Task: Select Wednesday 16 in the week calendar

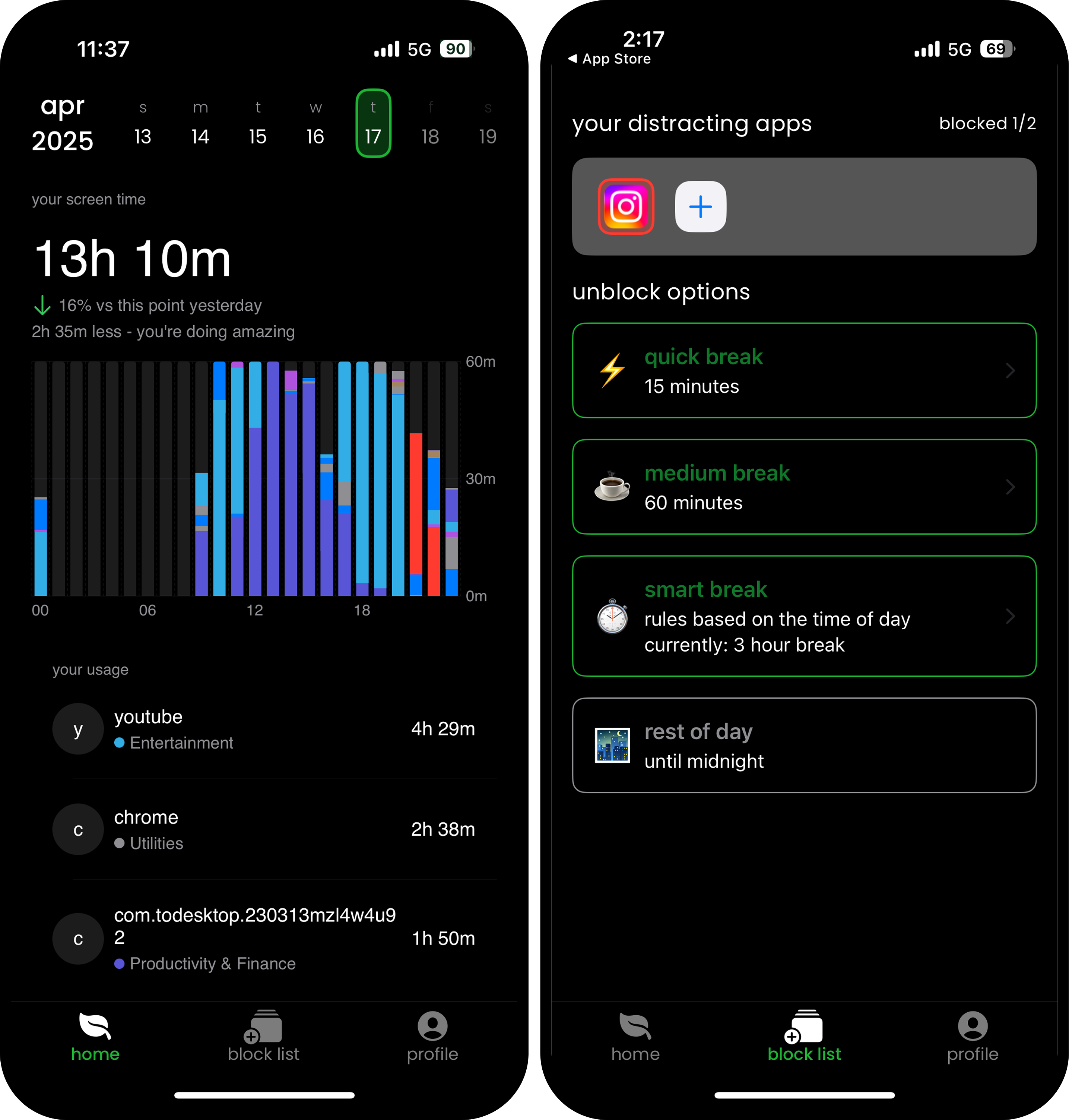Action: 315,124
